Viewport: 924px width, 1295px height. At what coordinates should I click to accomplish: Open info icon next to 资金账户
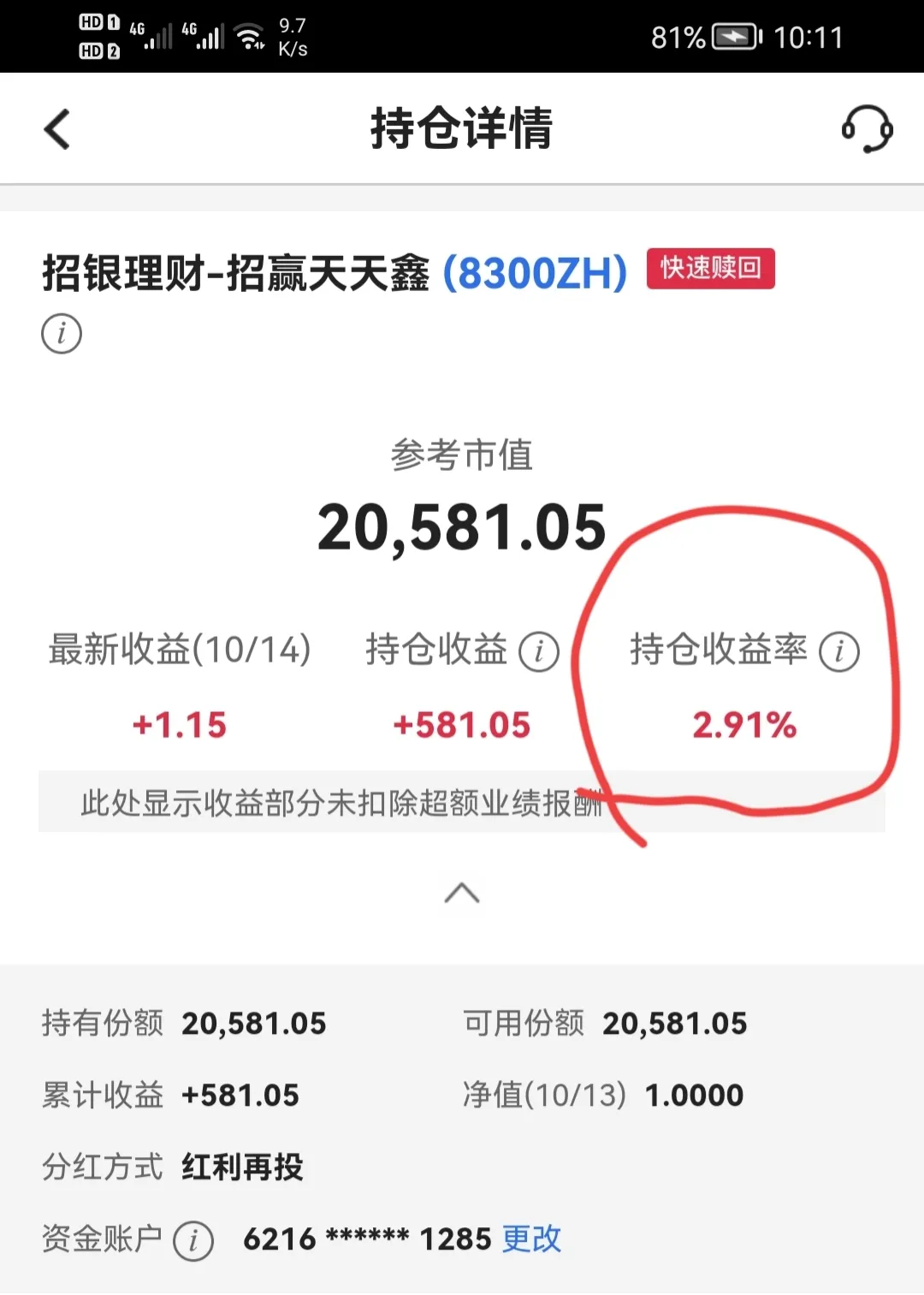point(193,1240)
